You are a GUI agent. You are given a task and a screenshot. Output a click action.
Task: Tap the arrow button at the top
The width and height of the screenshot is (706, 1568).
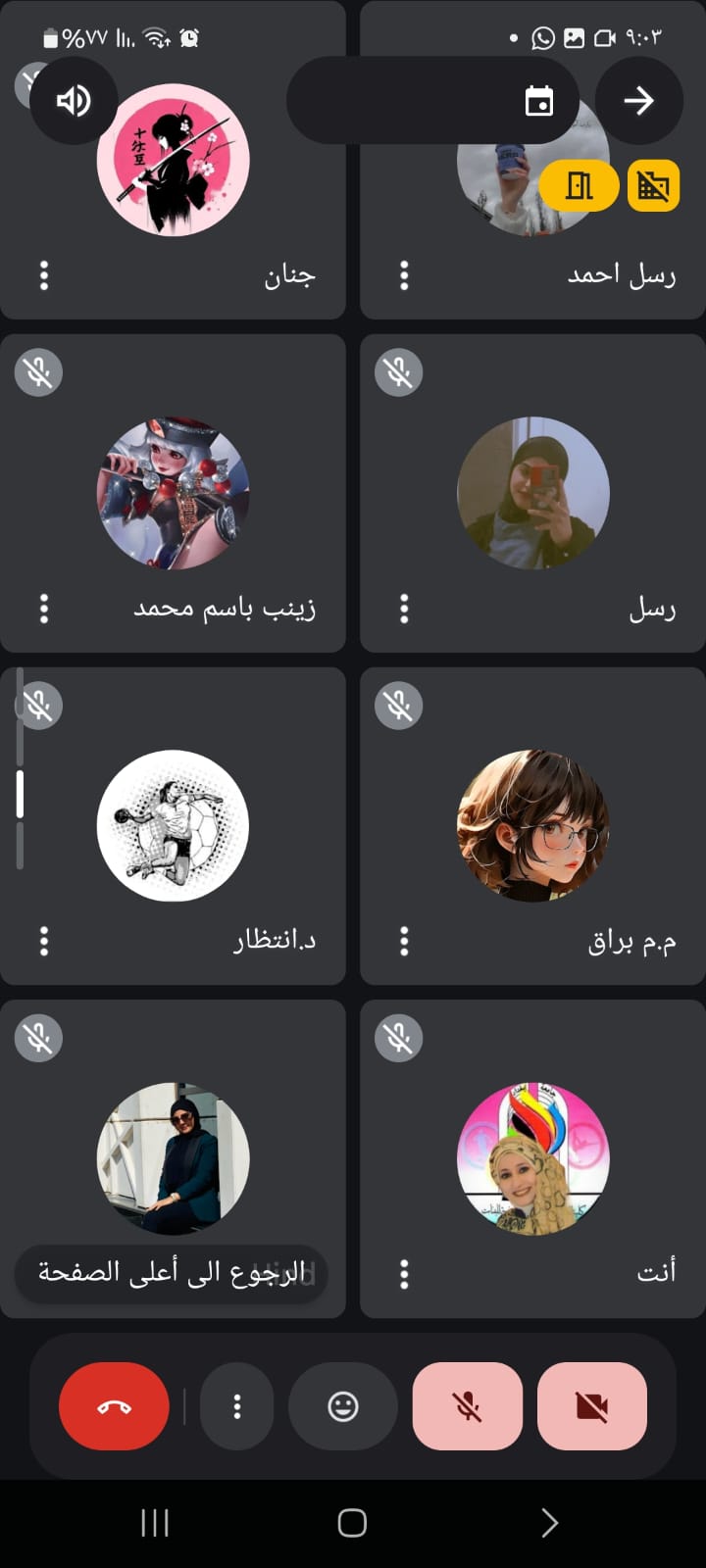click(638, 101)
